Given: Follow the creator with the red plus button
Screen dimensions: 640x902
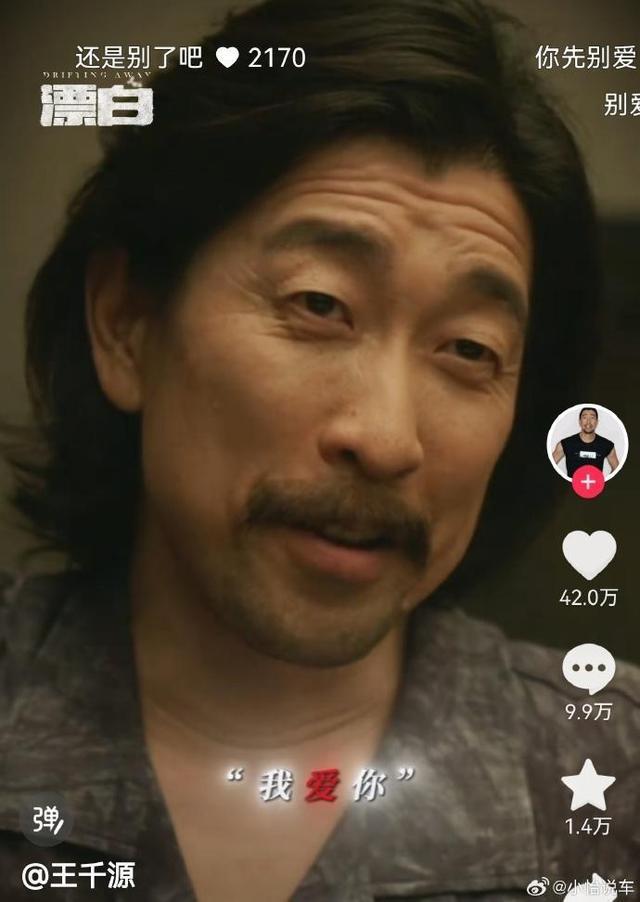Looking at the screenshot, I should 588,483.
